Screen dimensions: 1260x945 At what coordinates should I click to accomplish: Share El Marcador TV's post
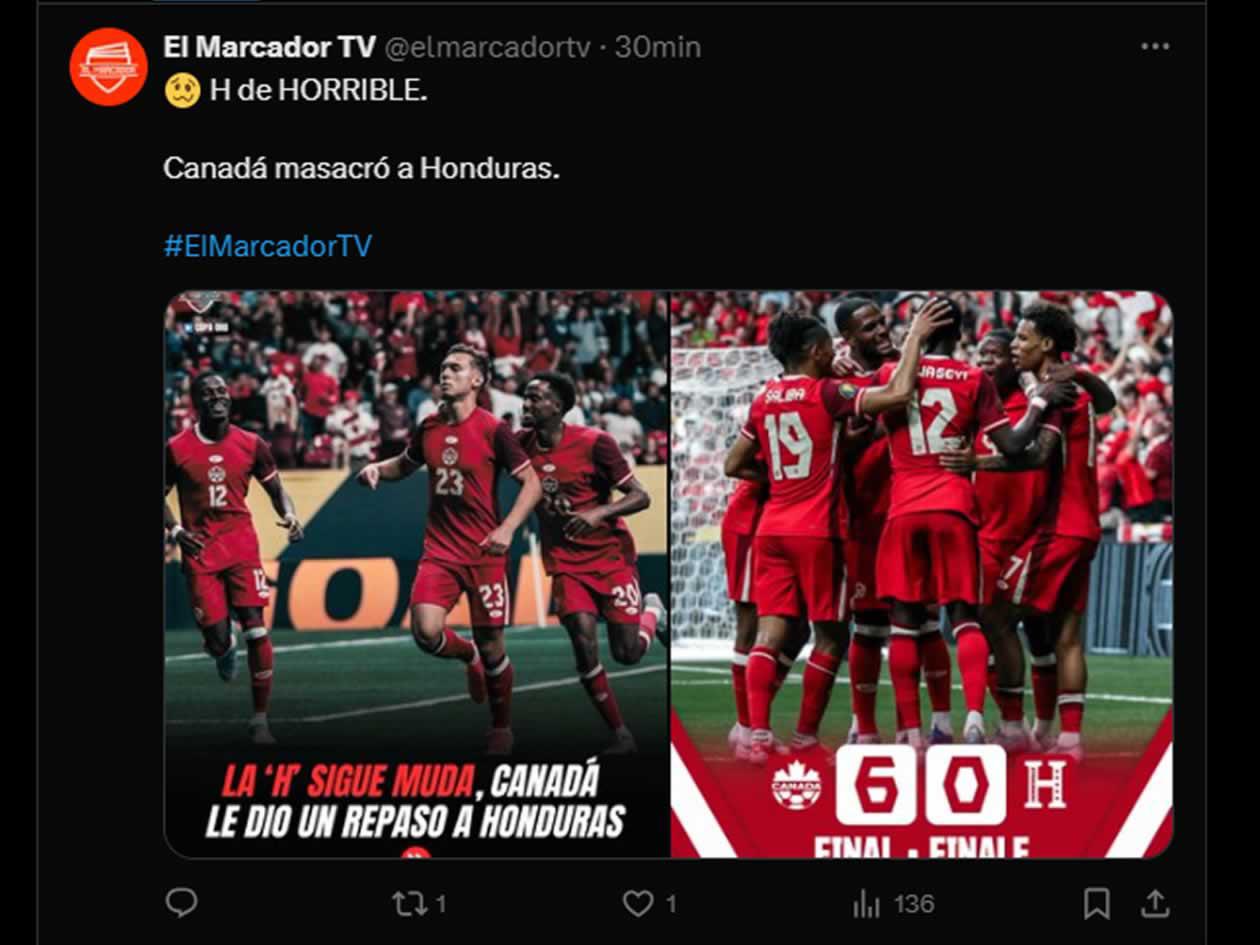pyautogui.click(x=1155, y=904)
